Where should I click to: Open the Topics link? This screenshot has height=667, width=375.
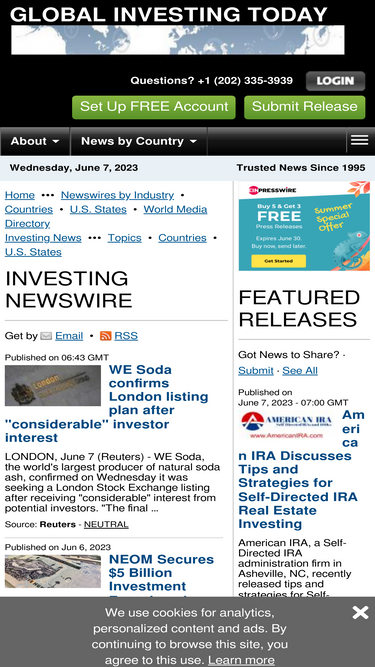tap(125, 238)
